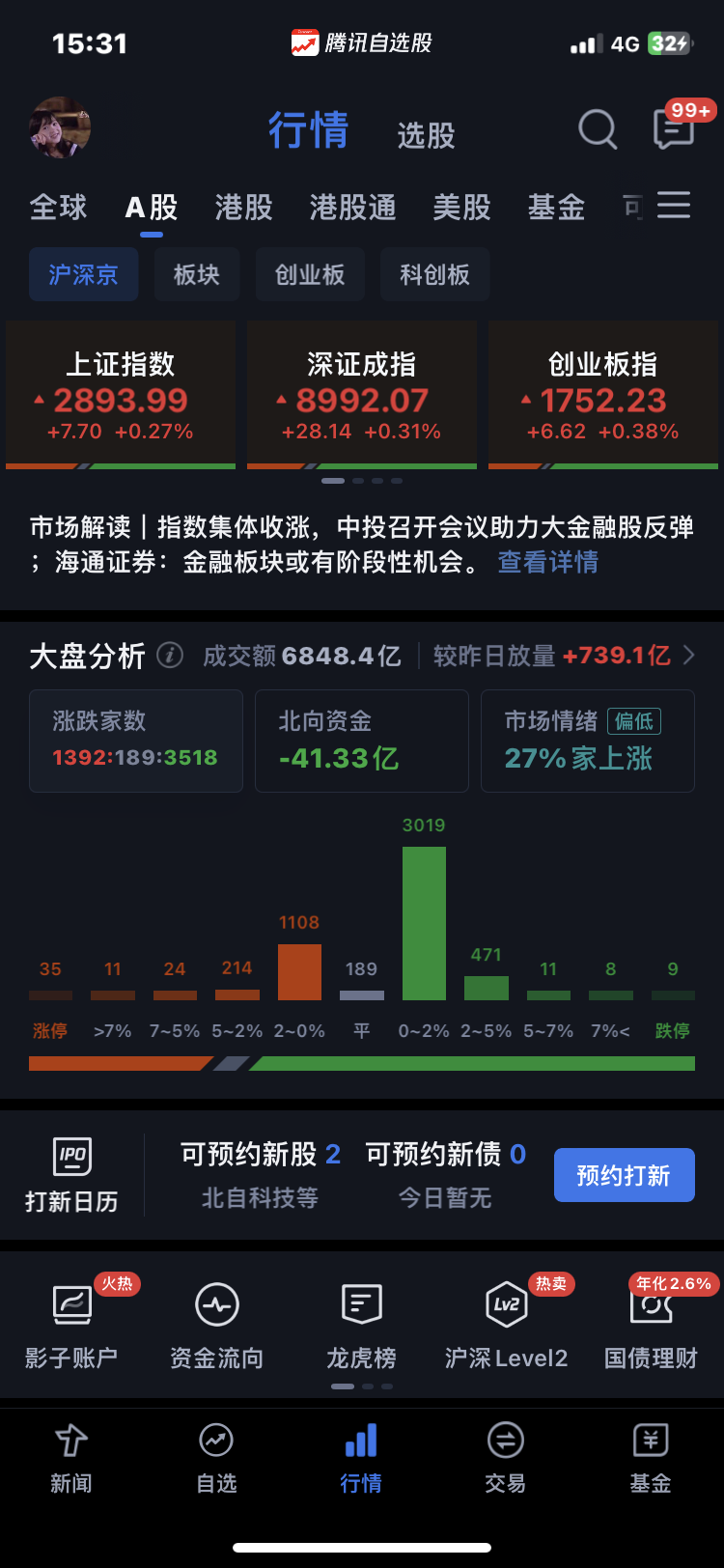This screenshot has height=1568, width=724.
Task: Go to the 交易 bottom tab
Action: tap(506, 1458)
